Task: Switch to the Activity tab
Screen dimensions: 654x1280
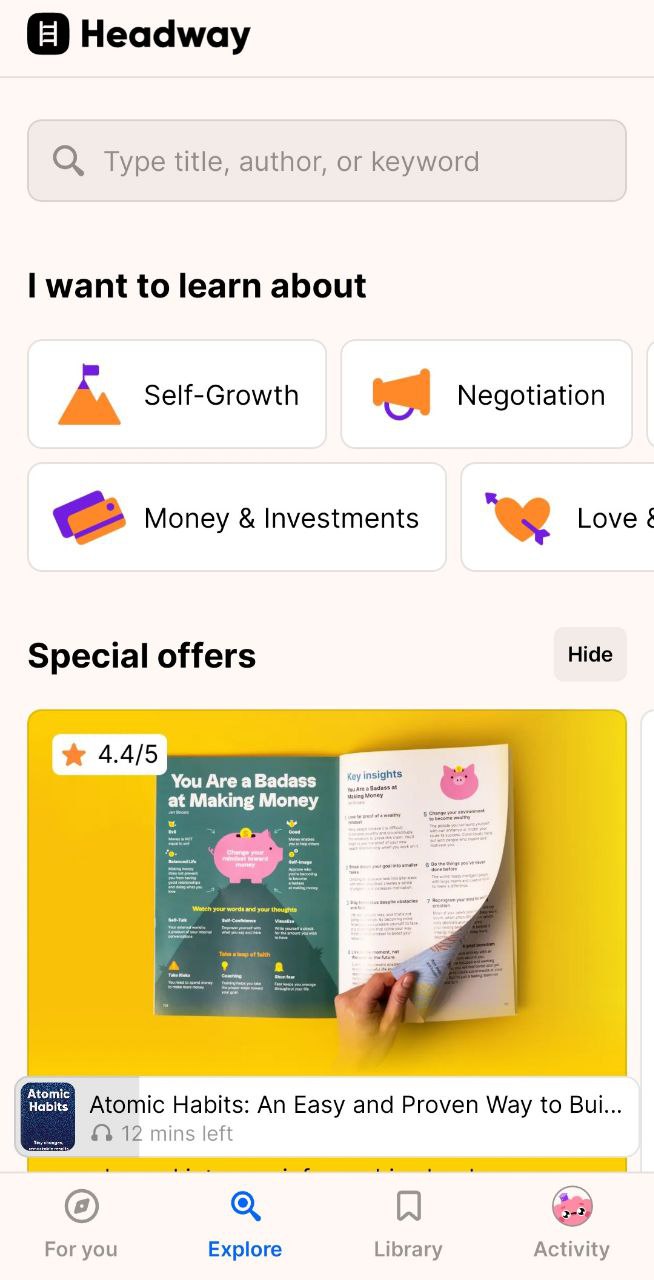Action: [x=571, y=1224]
